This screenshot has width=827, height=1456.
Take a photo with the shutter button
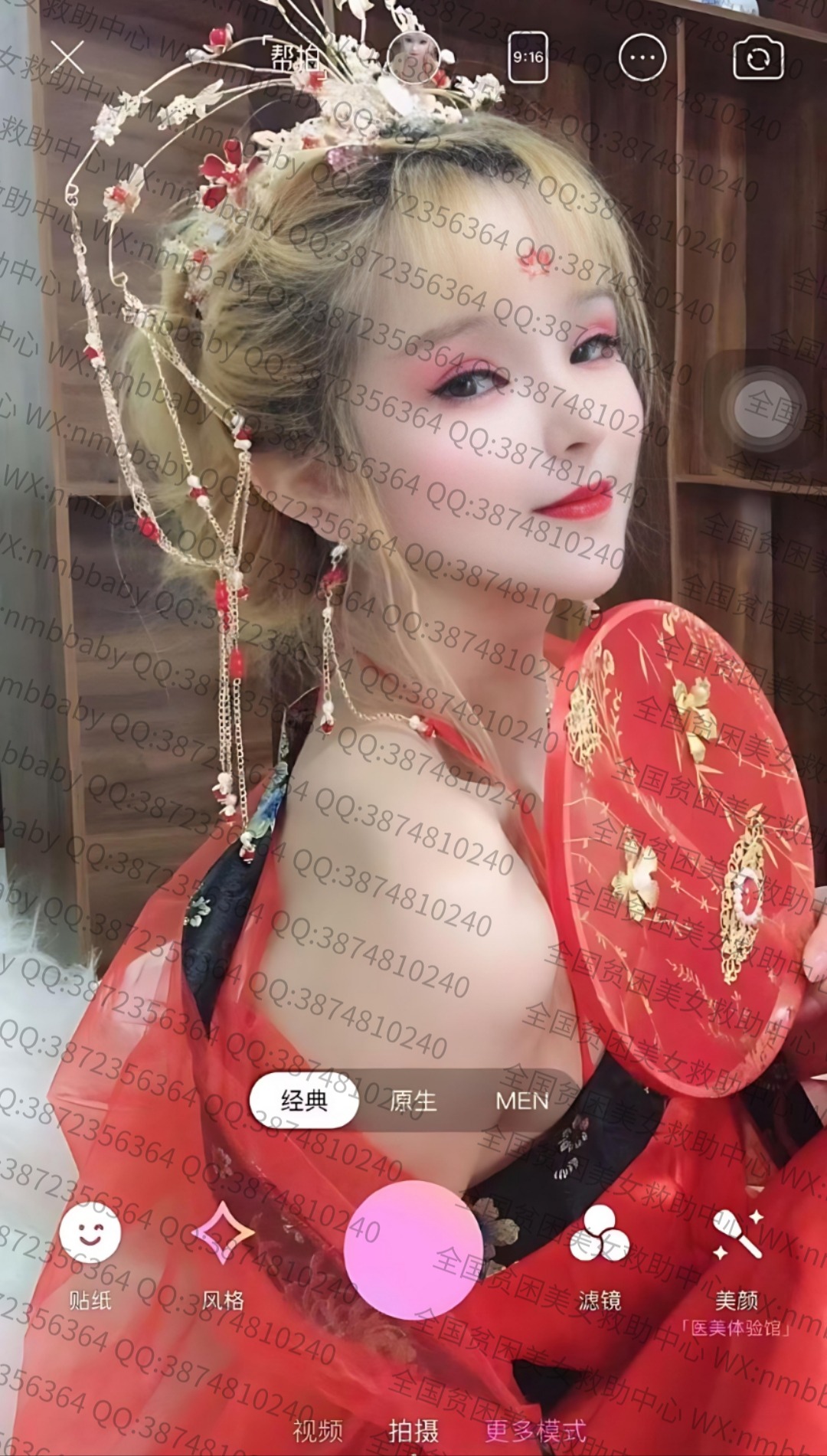click(413, 1250)
